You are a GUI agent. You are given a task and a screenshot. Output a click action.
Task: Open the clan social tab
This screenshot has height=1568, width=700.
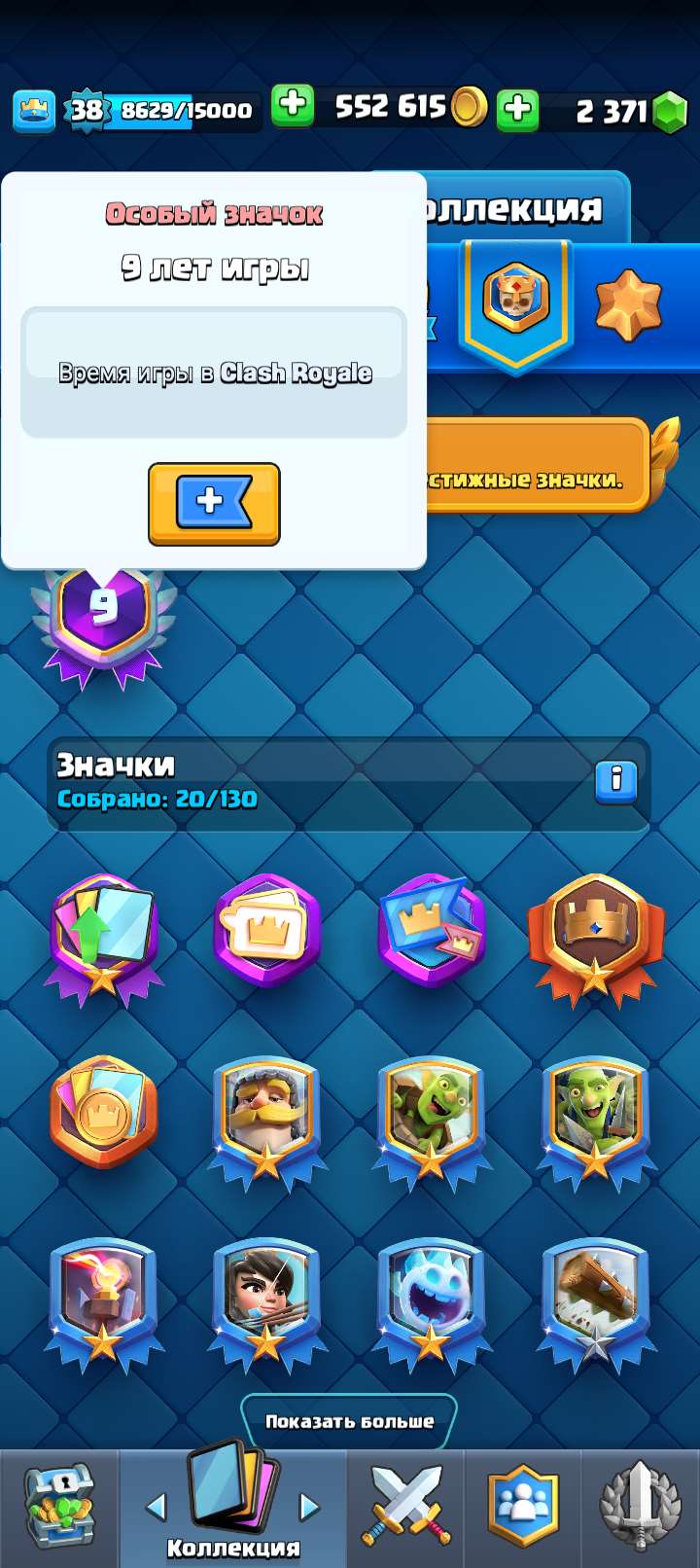[522, 1508]
